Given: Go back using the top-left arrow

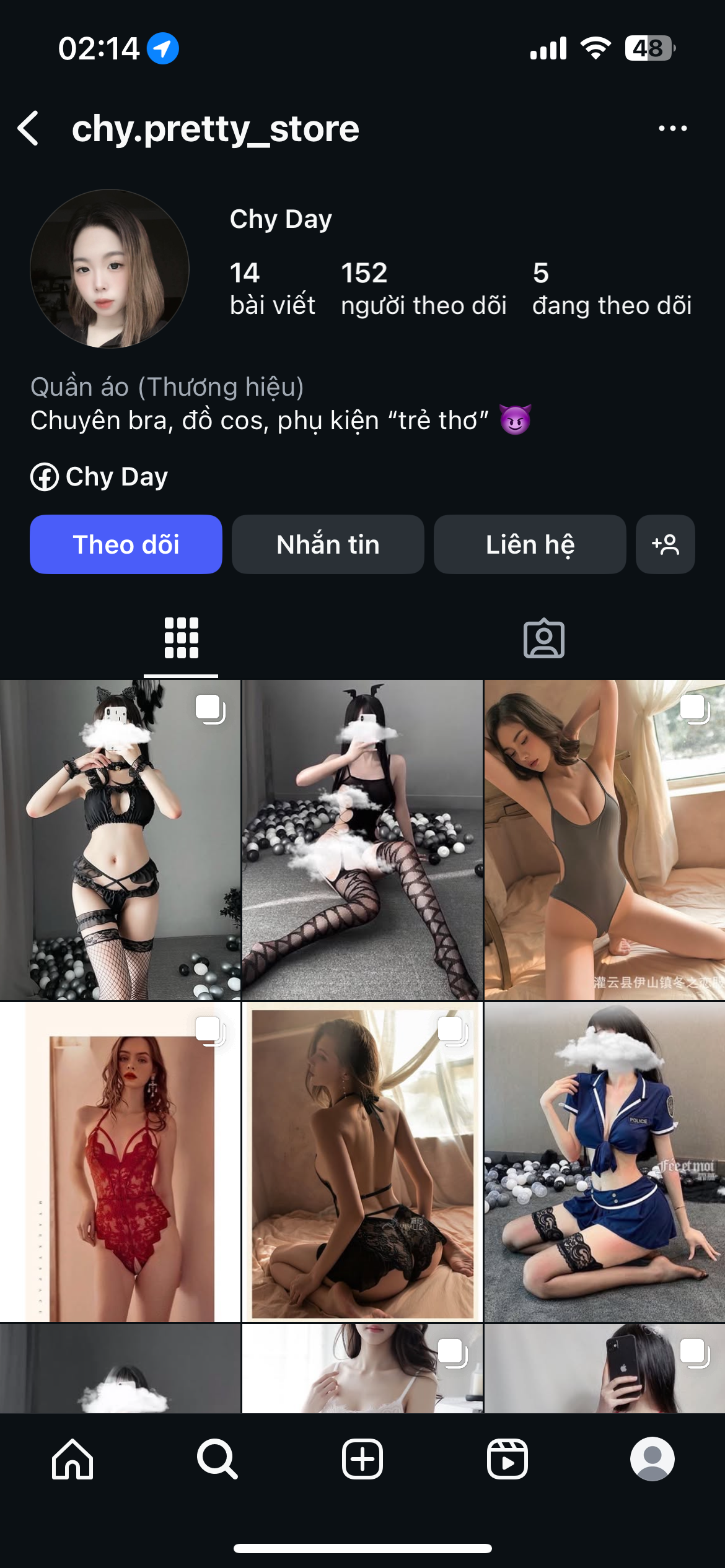Looking at the screenshot, I should pyautogui.click(x=29, y=129).
